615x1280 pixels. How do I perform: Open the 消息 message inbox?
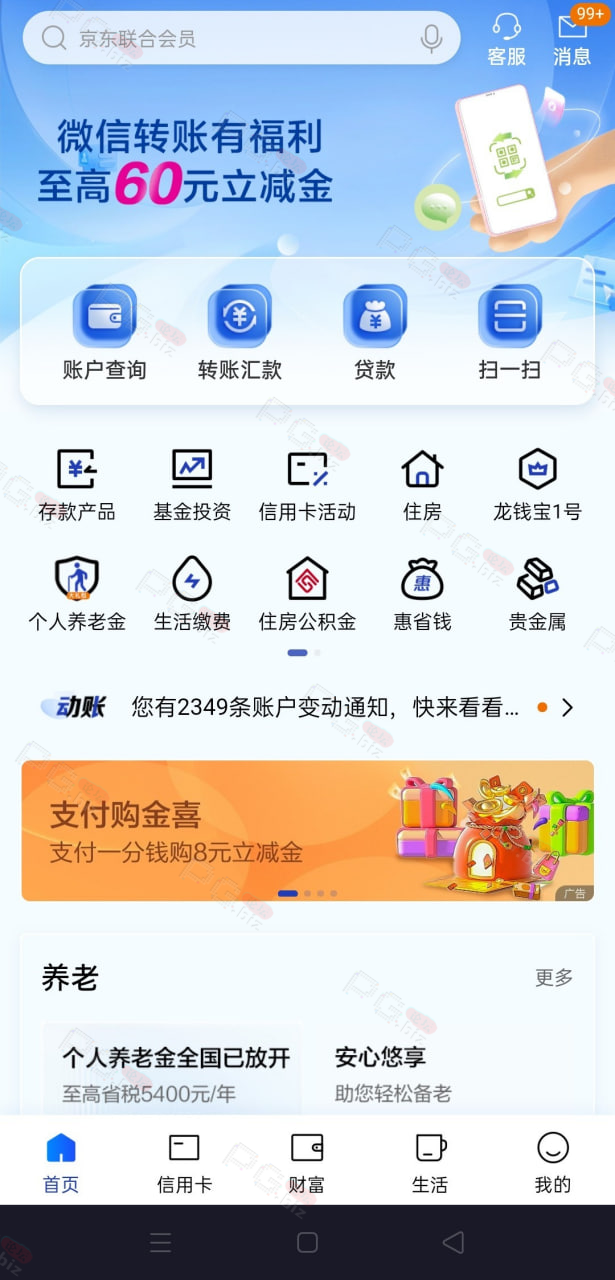pyautogui.click(x=572, y=40)
